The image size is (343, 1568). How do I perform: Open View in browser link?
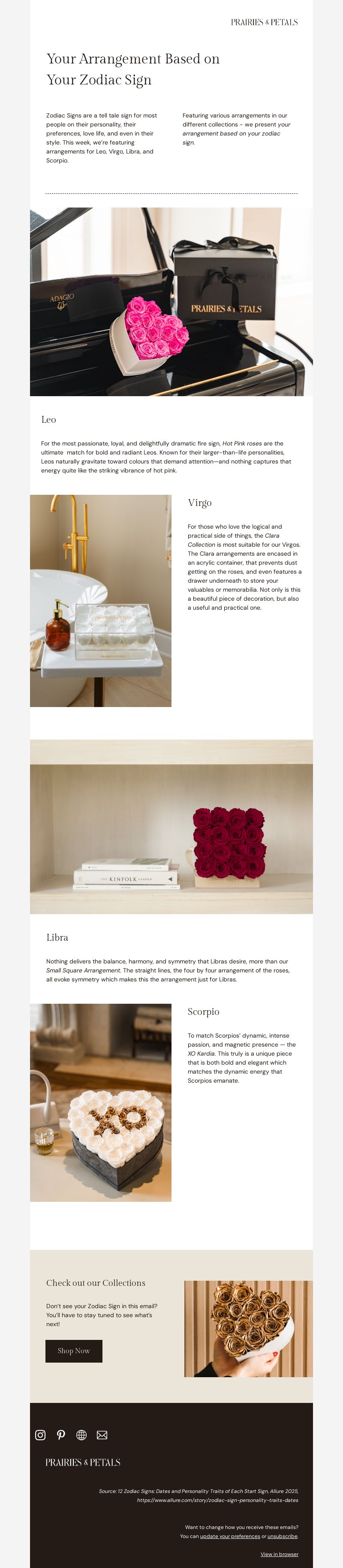point(279,1553)
